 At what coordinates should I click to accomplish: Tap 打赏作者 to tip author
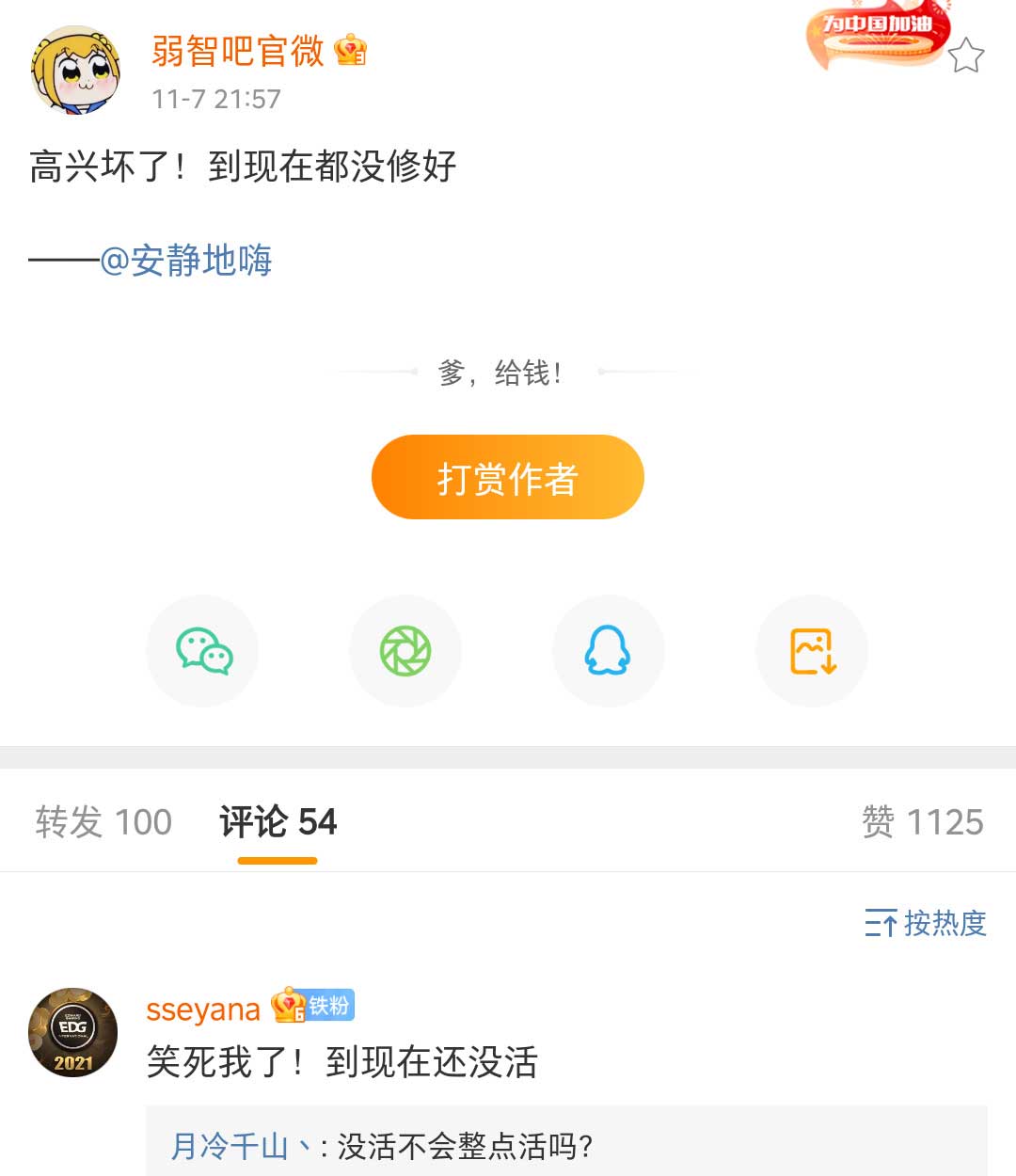[x=507, y=477]
